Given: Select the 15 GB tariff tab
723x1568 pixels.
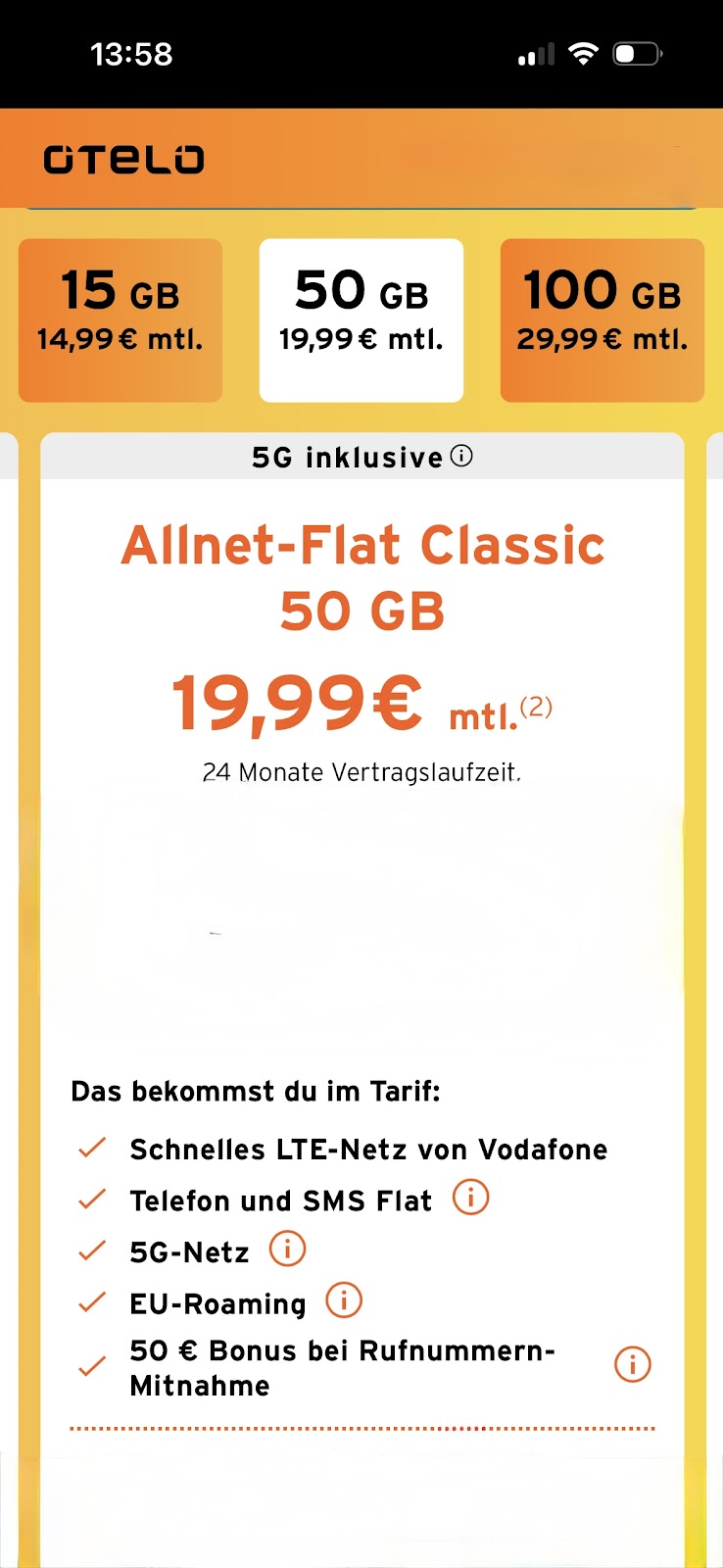Looking at the screenshot, I should coord(120,319).
